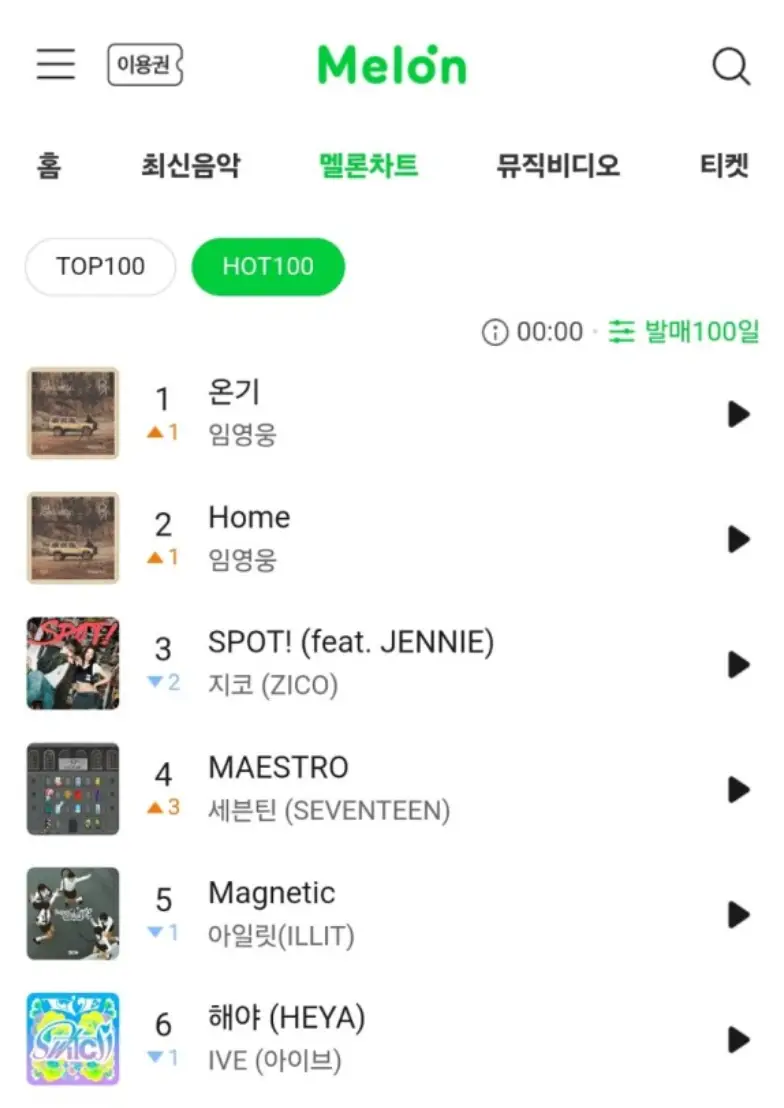Open the album art for 해야 (HEYA)

point(72,1040)
